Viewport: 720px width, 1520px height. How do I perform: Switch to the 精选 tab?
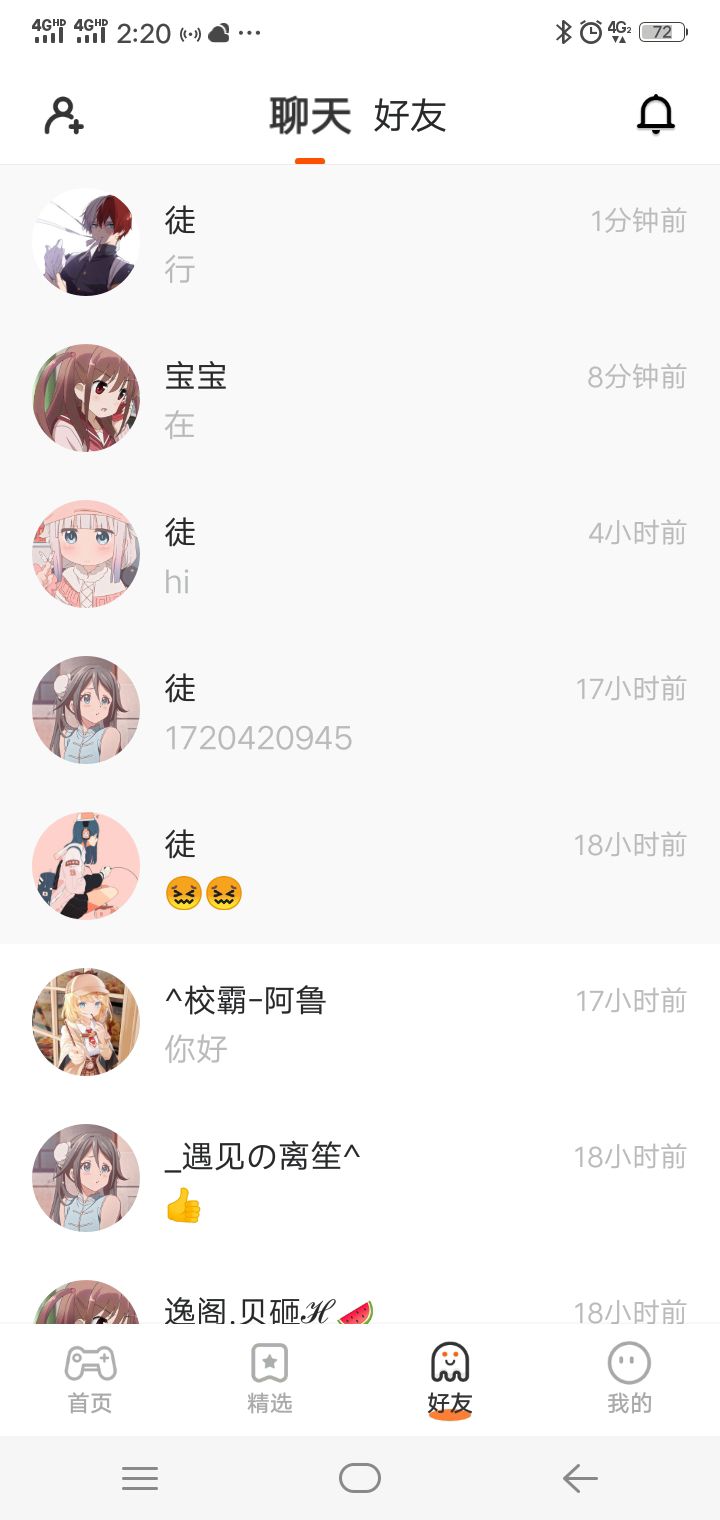point(270,1380)
